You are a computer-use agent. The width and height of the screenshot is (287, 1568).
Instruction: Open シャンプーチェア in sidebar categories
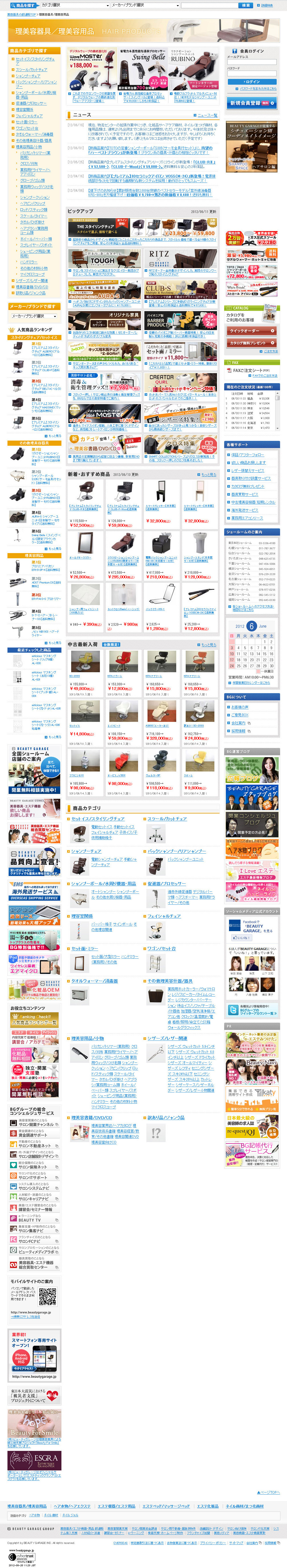[29, 76]
